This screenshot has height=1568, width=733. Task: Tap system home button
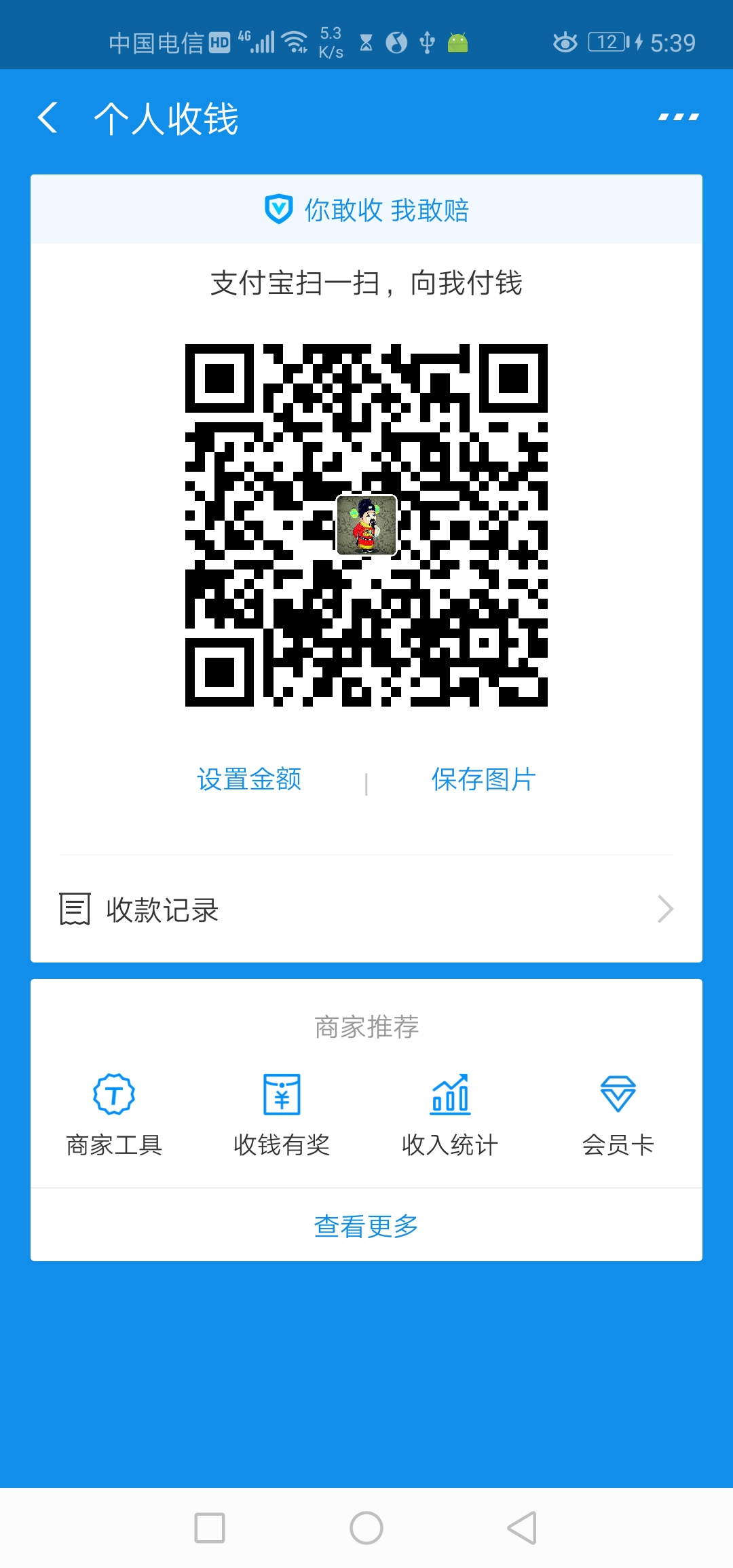(x=366, y=1528)
